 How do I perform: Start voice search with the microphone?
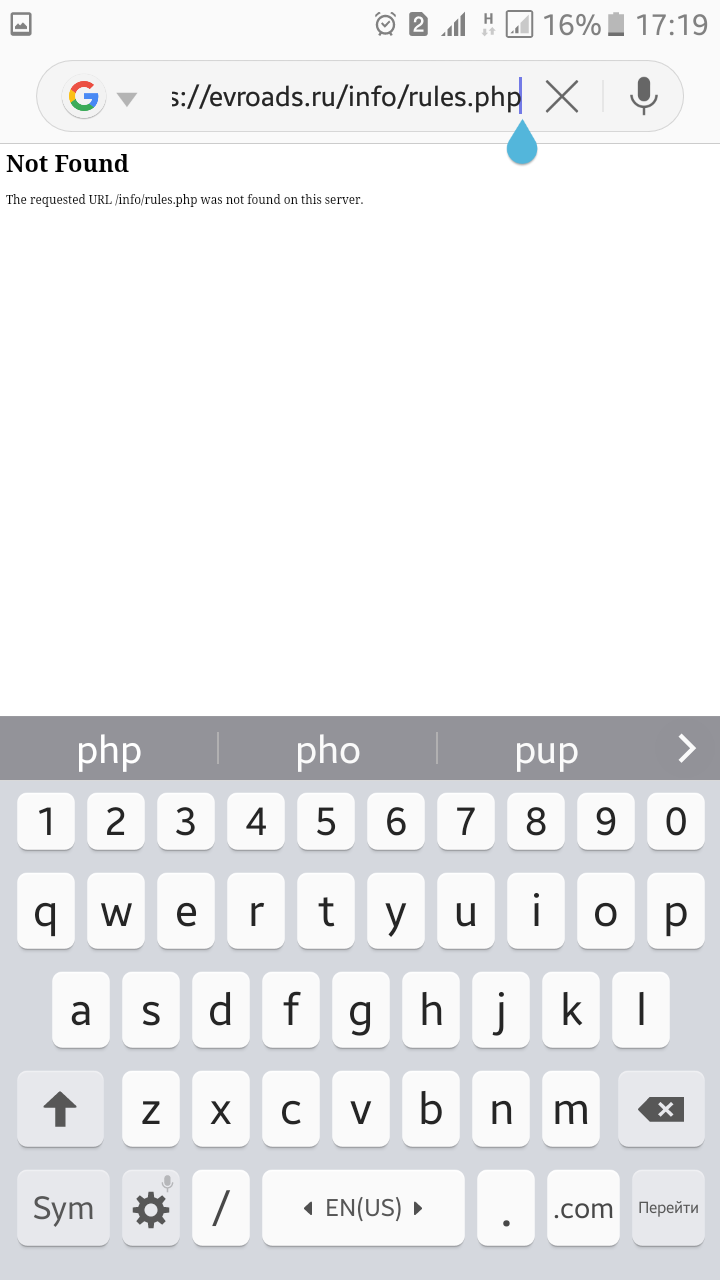644,97
